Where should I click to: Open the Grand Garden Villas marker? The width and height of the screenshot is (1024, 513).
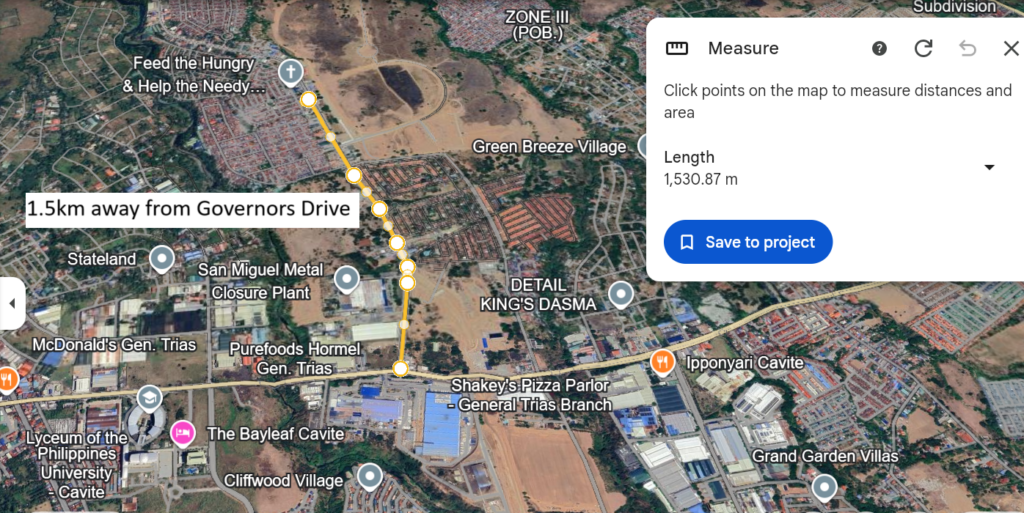[824, 488]
